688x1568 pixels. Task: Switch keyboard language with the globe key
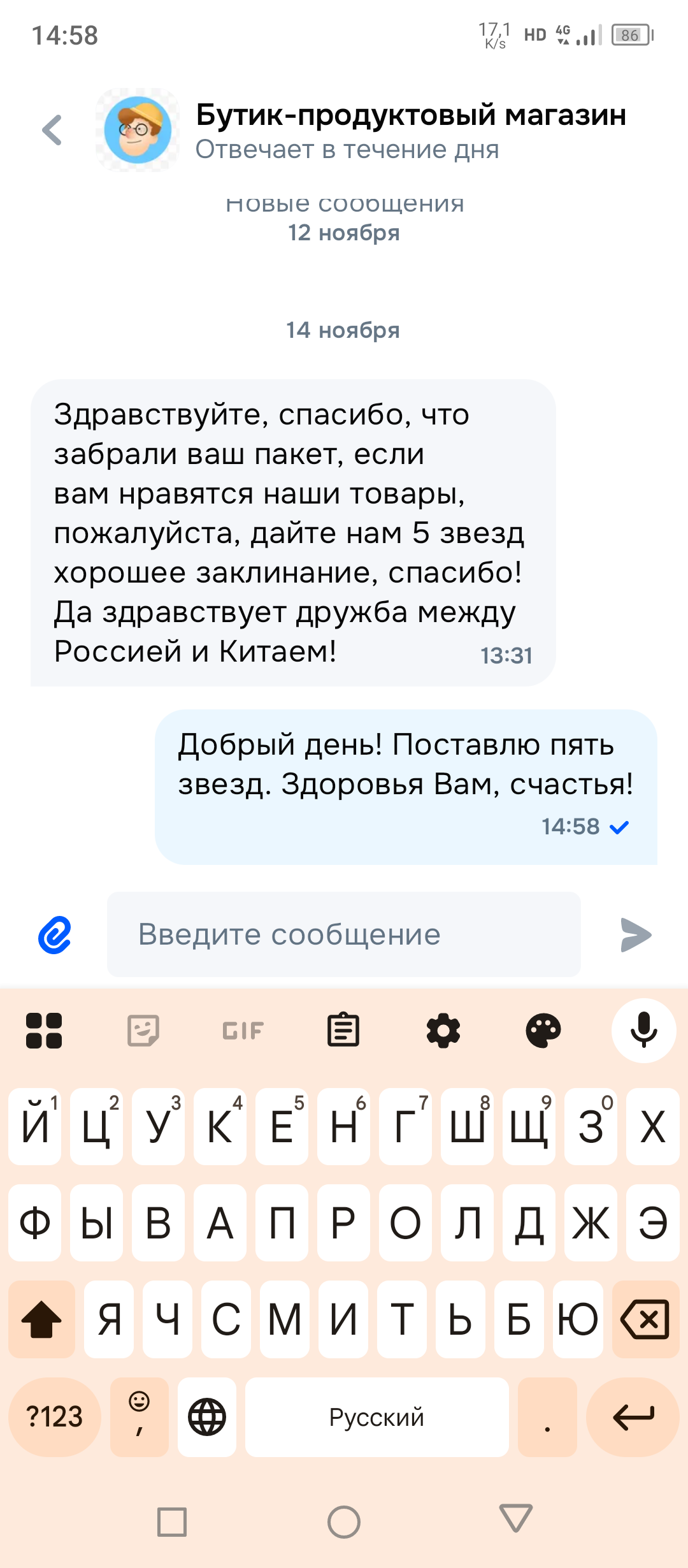pos(207,1417)
